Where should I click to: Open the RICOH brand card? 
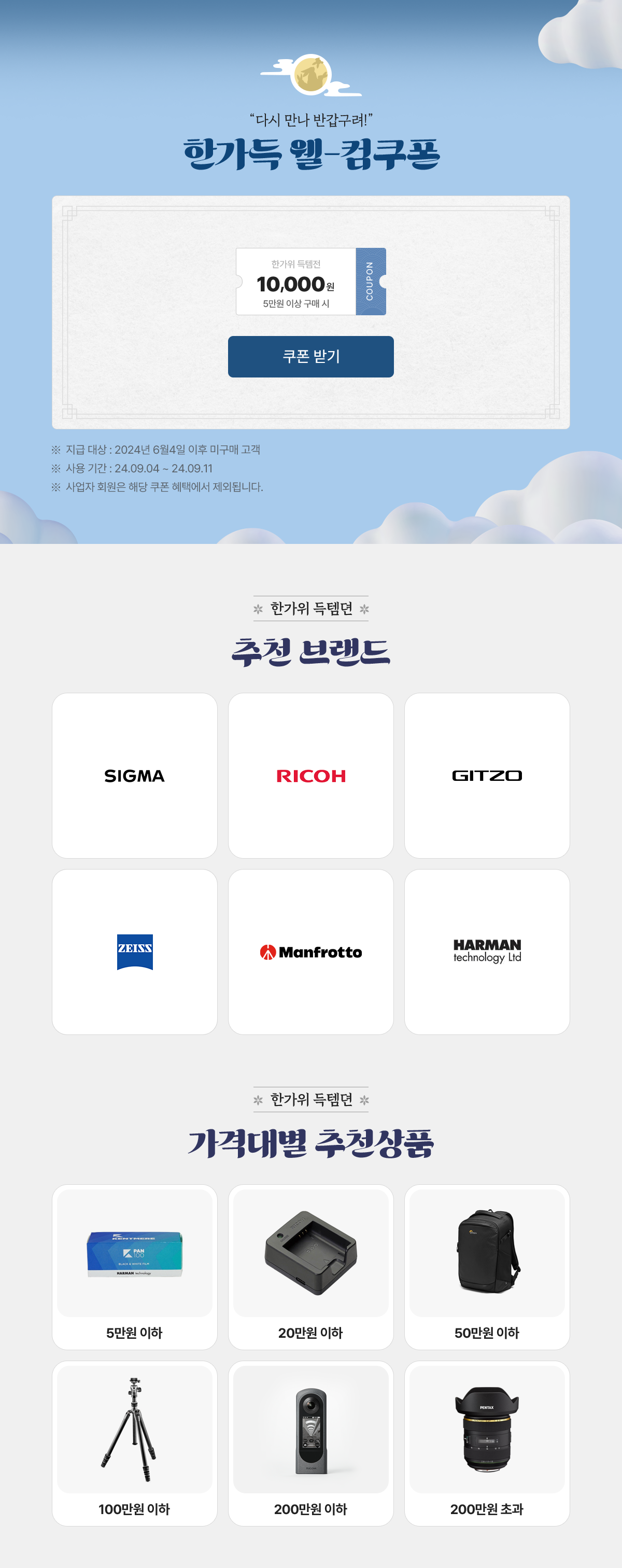coord(310,776)
